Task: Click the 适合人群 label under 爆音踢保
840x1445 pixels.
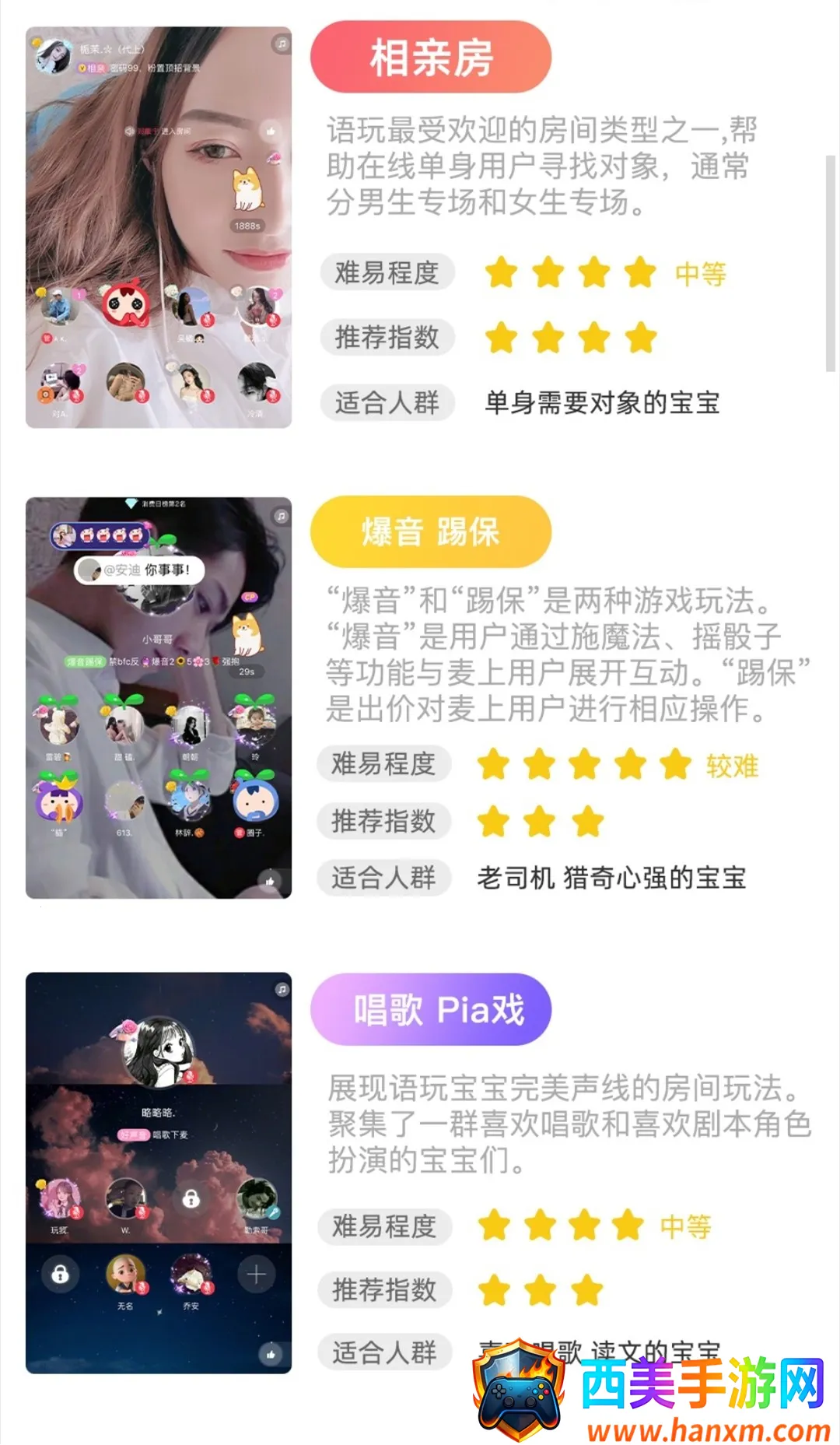Action: pos(383,877)
